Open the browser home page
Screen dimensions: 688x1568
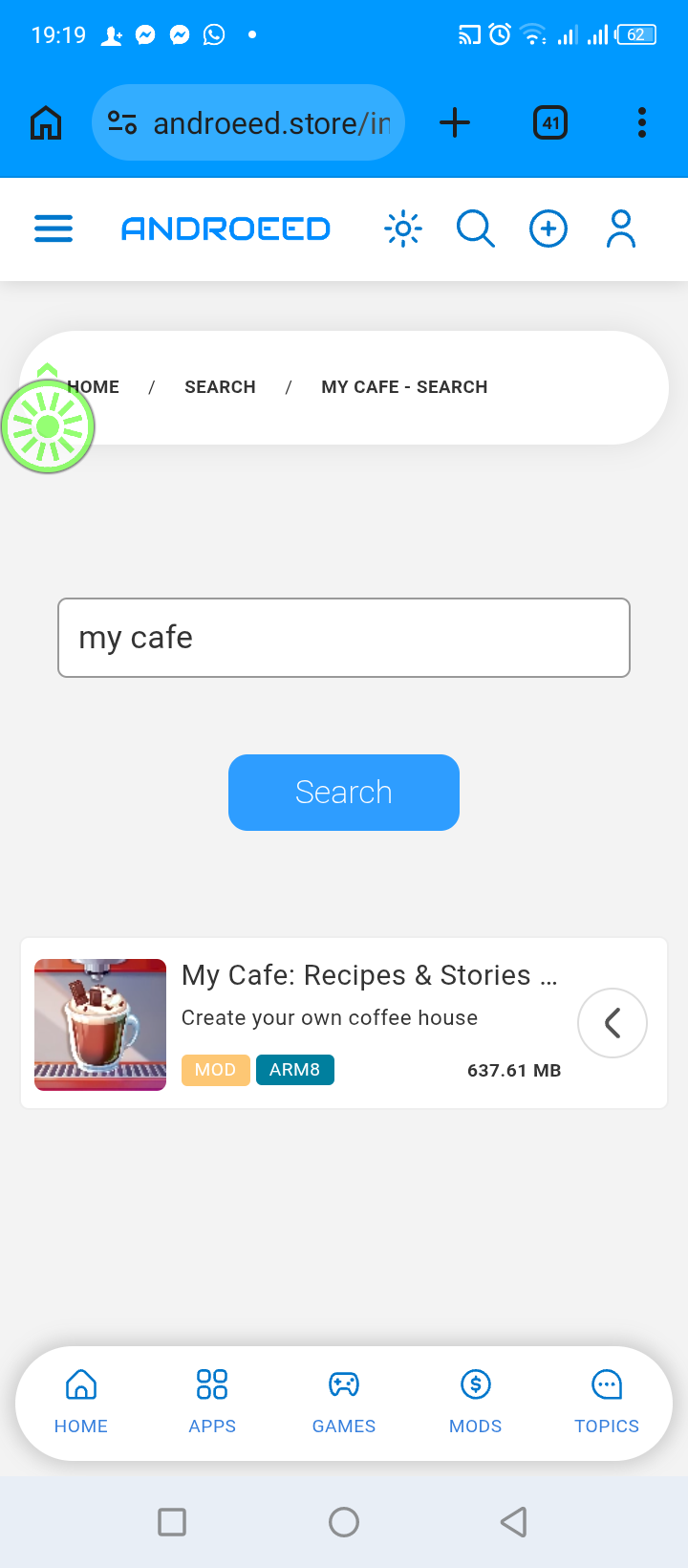46,122
